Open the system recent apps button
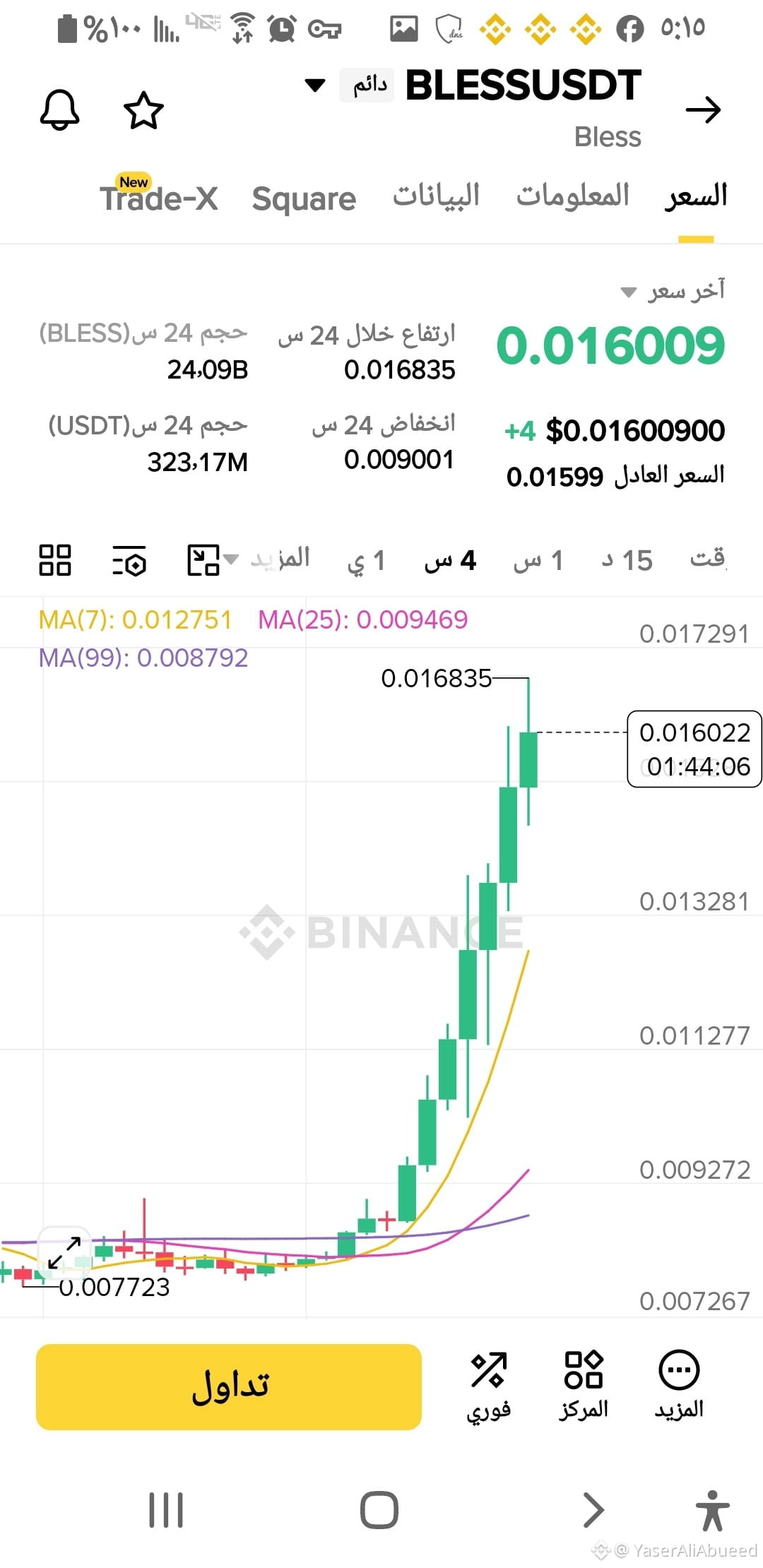Viewport: 763px width, 1568px height. 166,1510
